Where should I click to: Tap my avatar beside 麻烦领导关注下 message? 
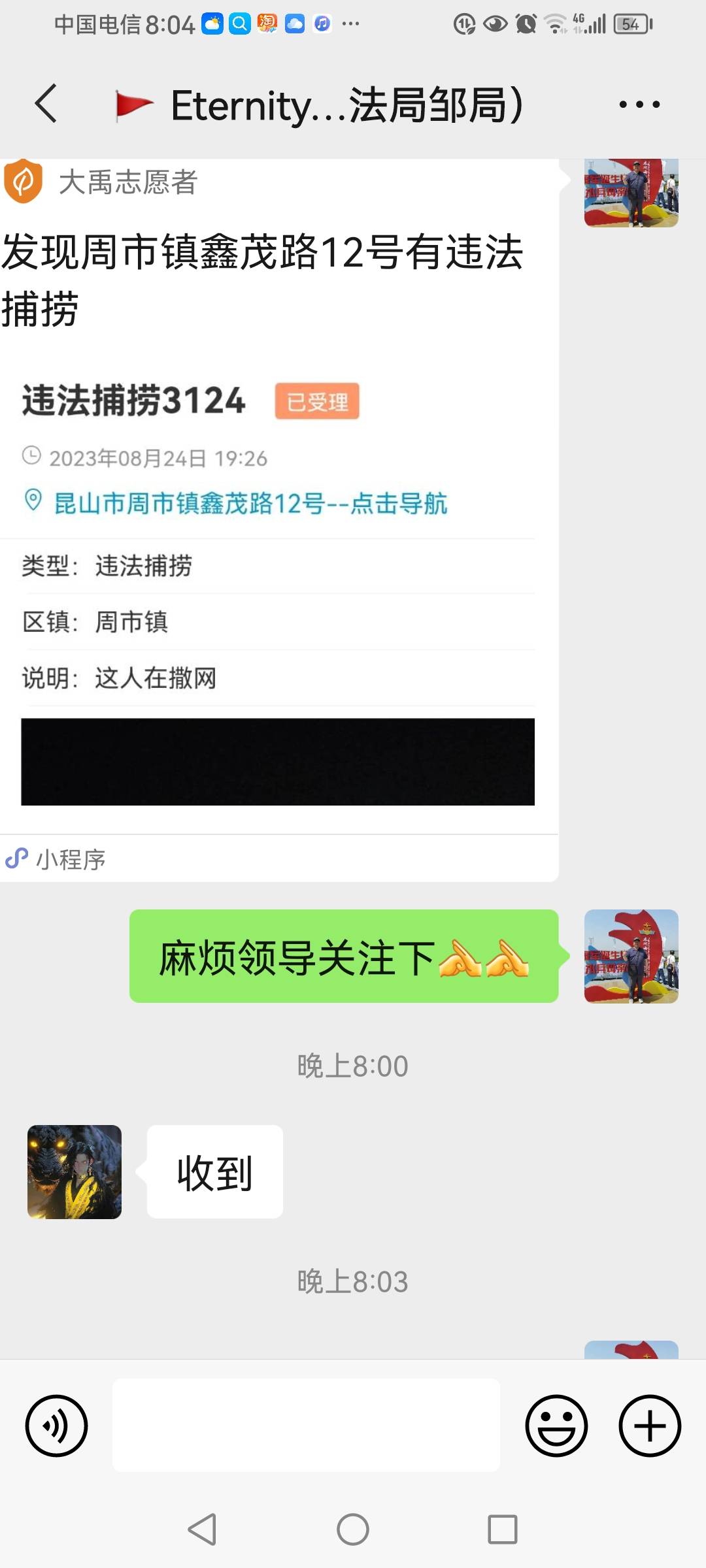coord(631,956)
